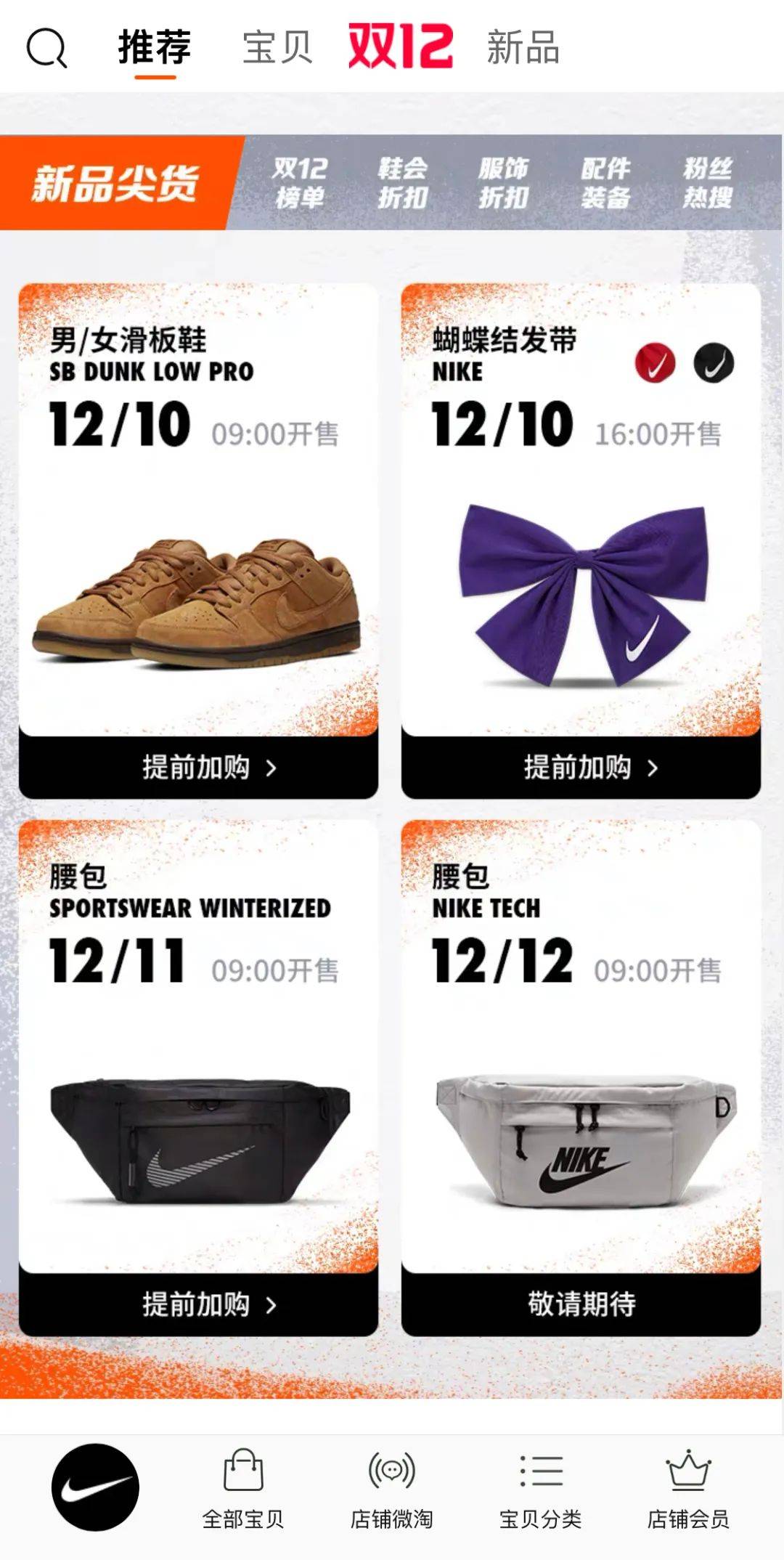
Task: Switch to the 宝贝 tab
Action: [276, 48]
